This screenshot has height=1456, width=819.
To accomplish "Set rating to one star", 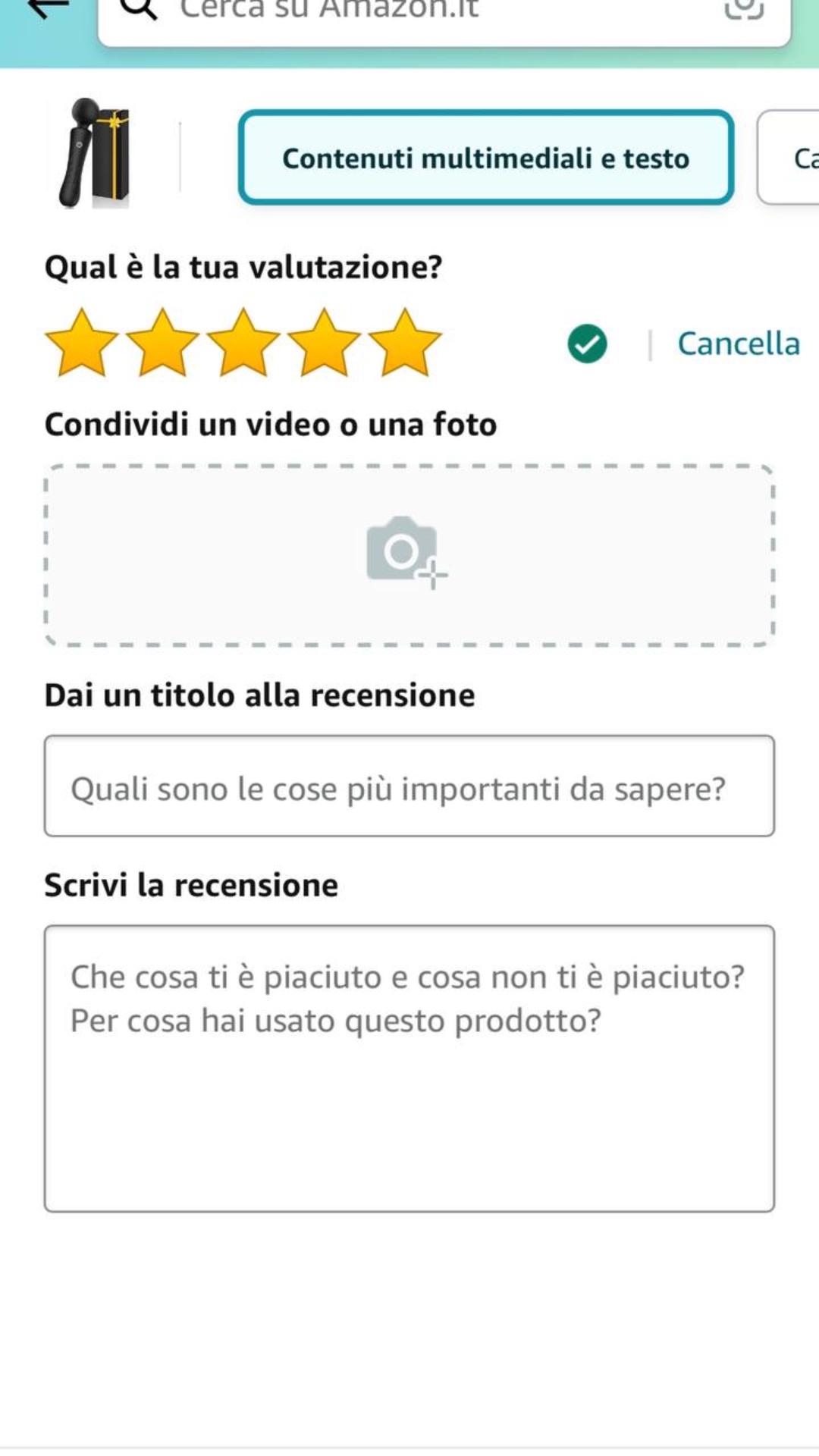I will [82, 344].
